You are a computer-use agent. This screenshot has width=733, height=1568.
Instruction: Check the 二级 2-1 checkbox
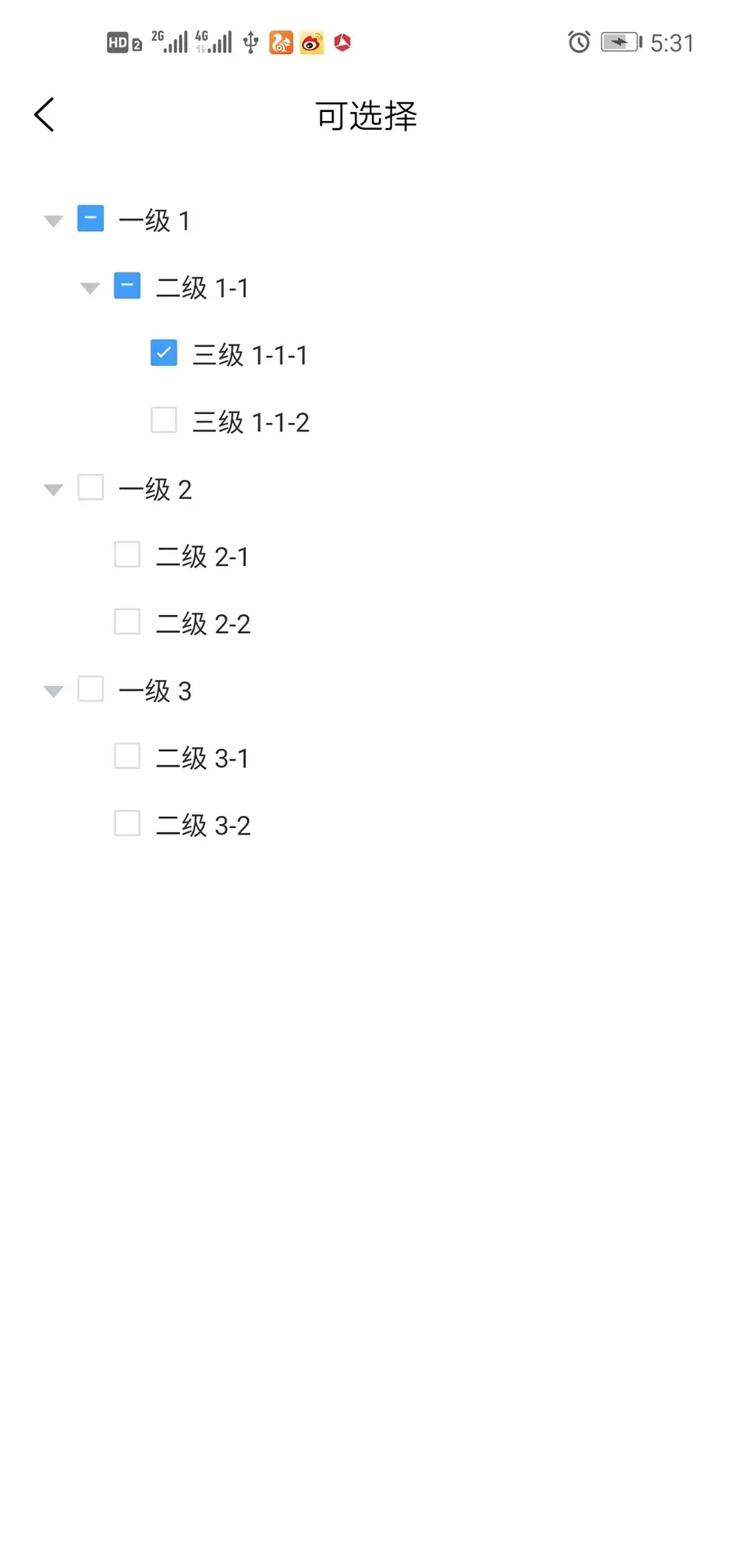tap(127, 555)
